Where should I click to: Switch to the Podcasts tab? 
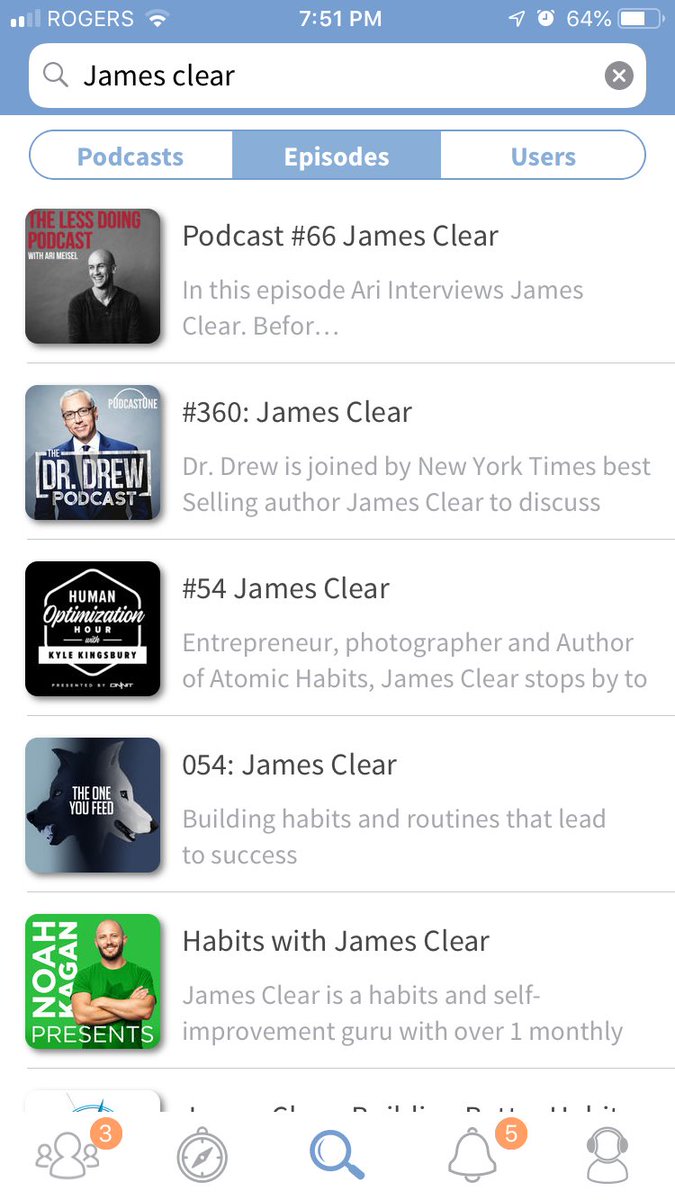tap(131, 157)
